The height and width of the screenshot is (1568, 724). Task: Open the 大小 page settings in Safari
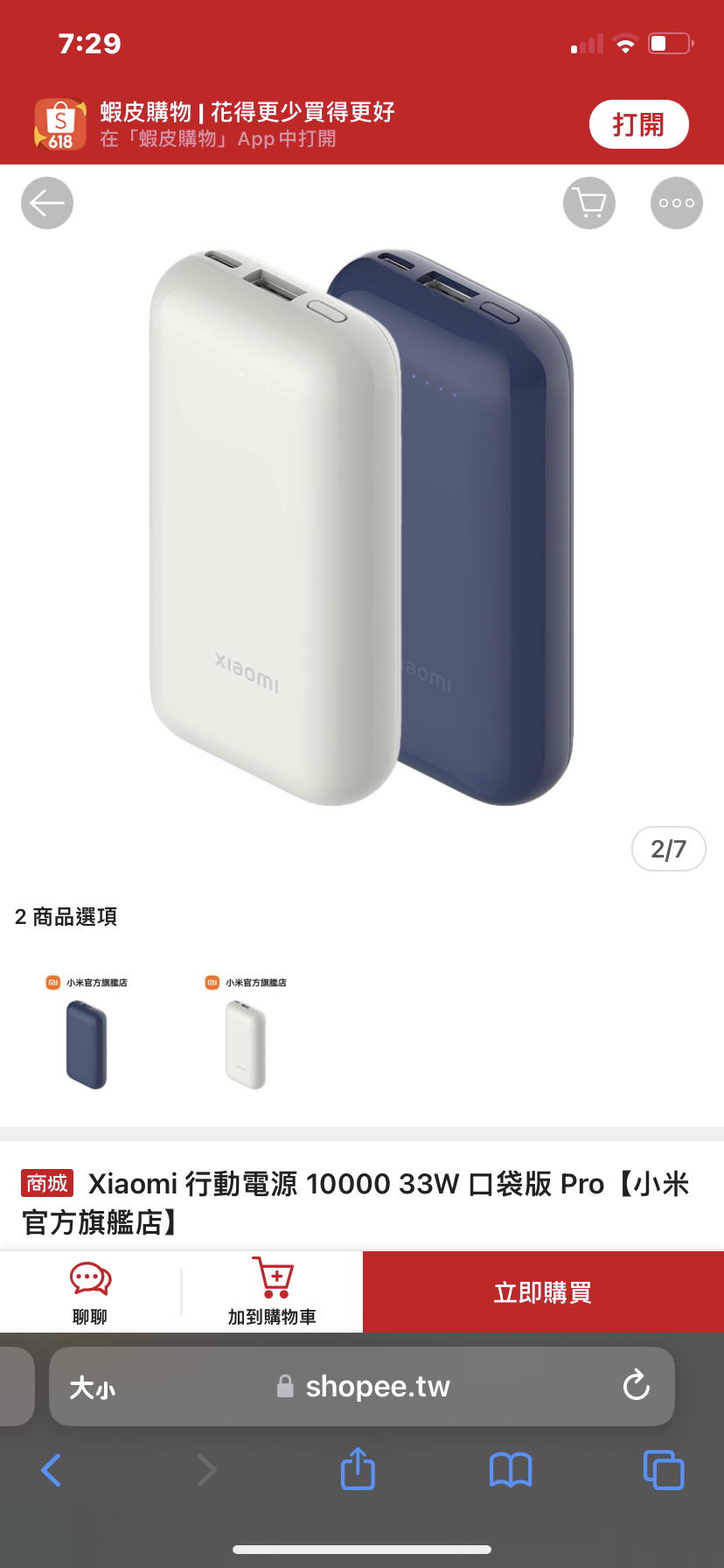coord(93,1387)
